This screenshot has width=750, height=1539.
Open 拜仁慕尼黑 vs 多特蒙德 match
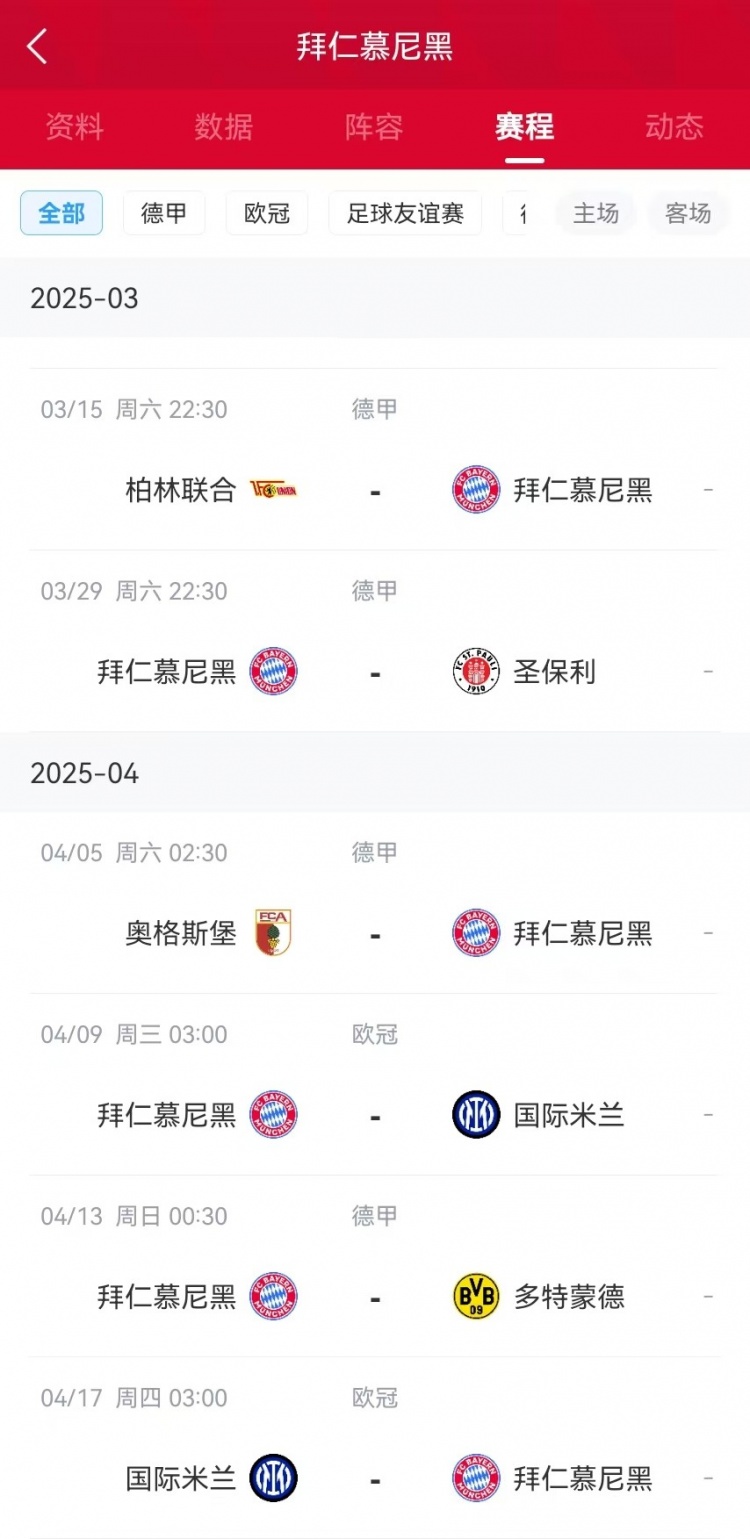click(374, 1296)
